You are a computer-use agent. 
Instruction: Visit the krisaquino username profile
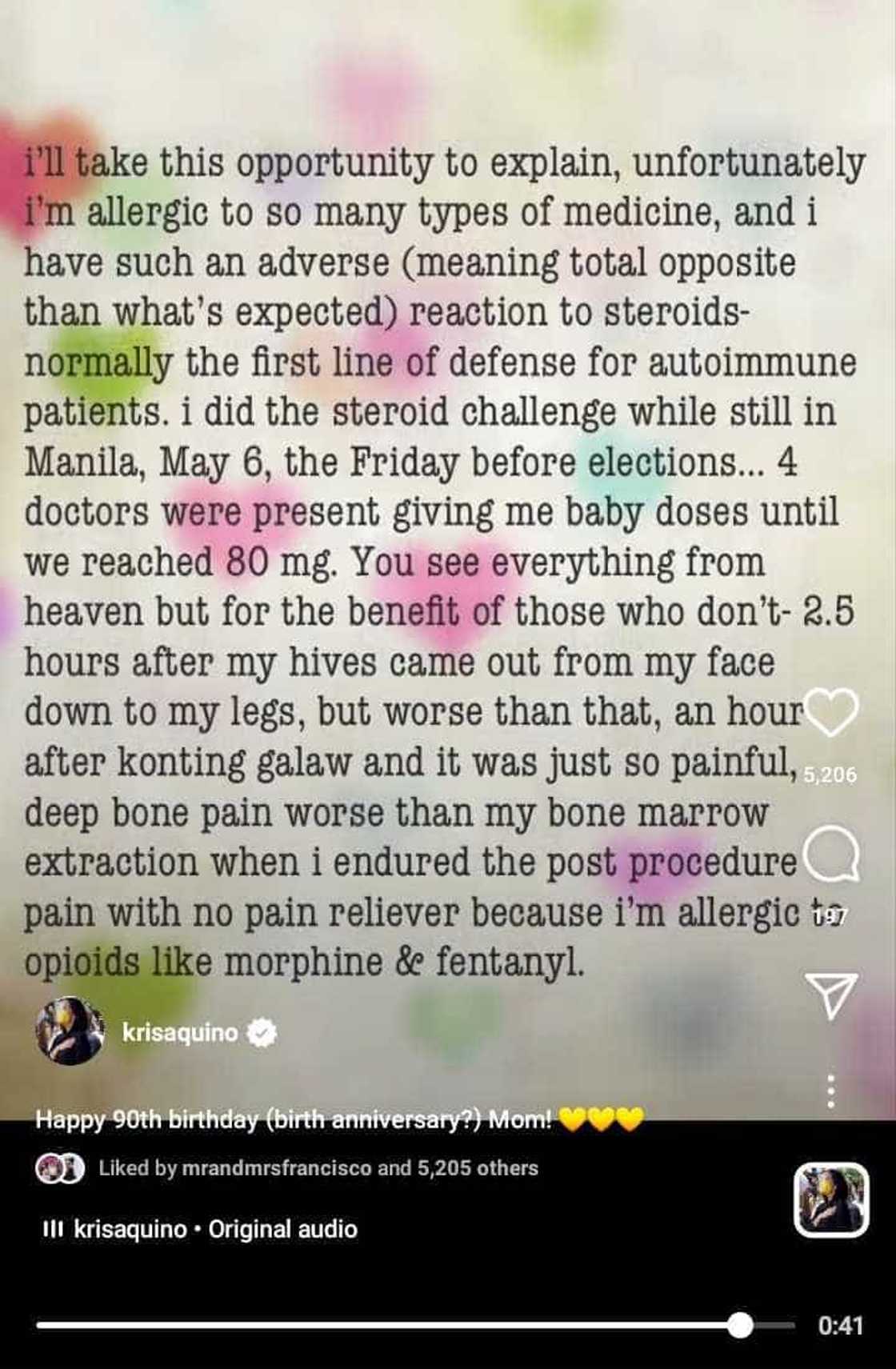coord(180,1033)
